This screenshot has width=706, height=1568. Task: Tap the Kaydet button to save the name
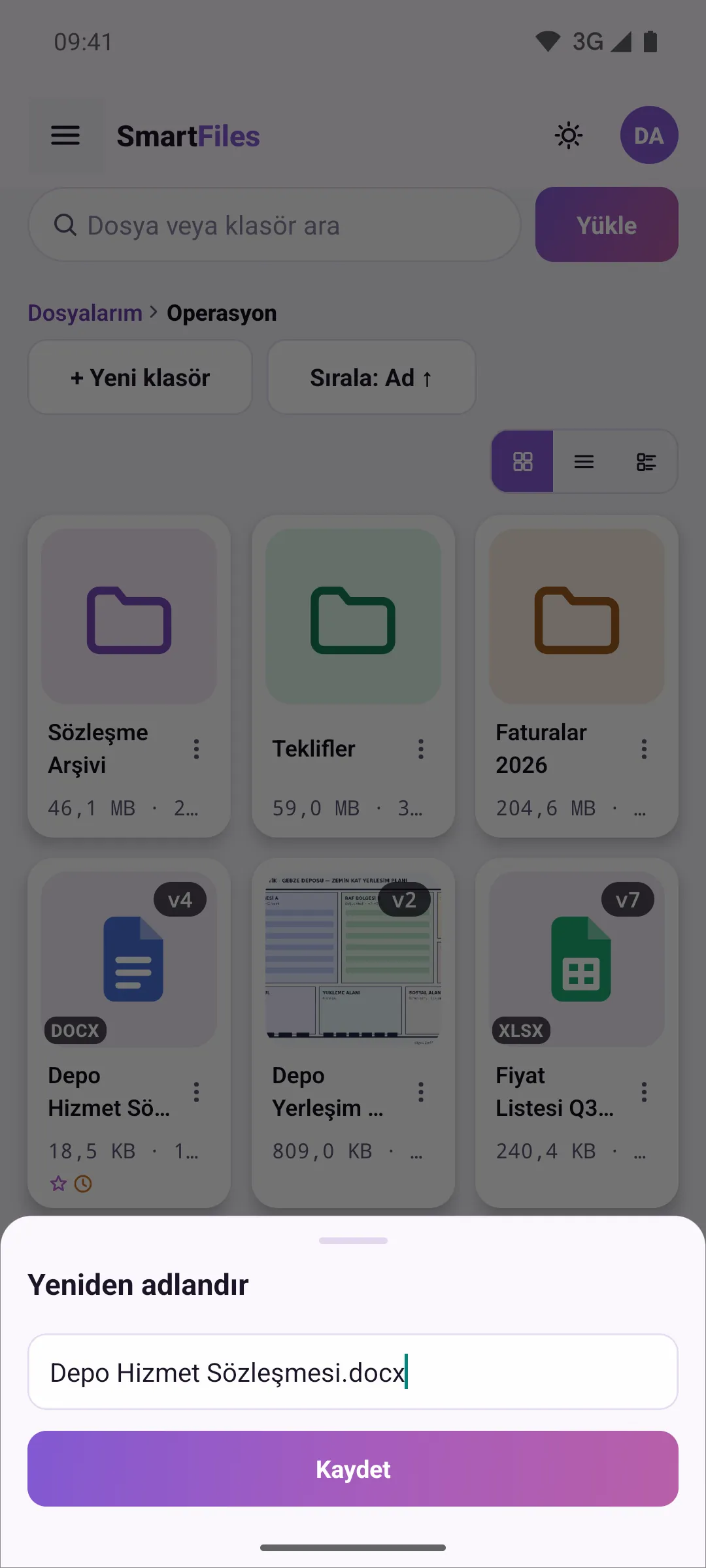tap(353, 1469)
